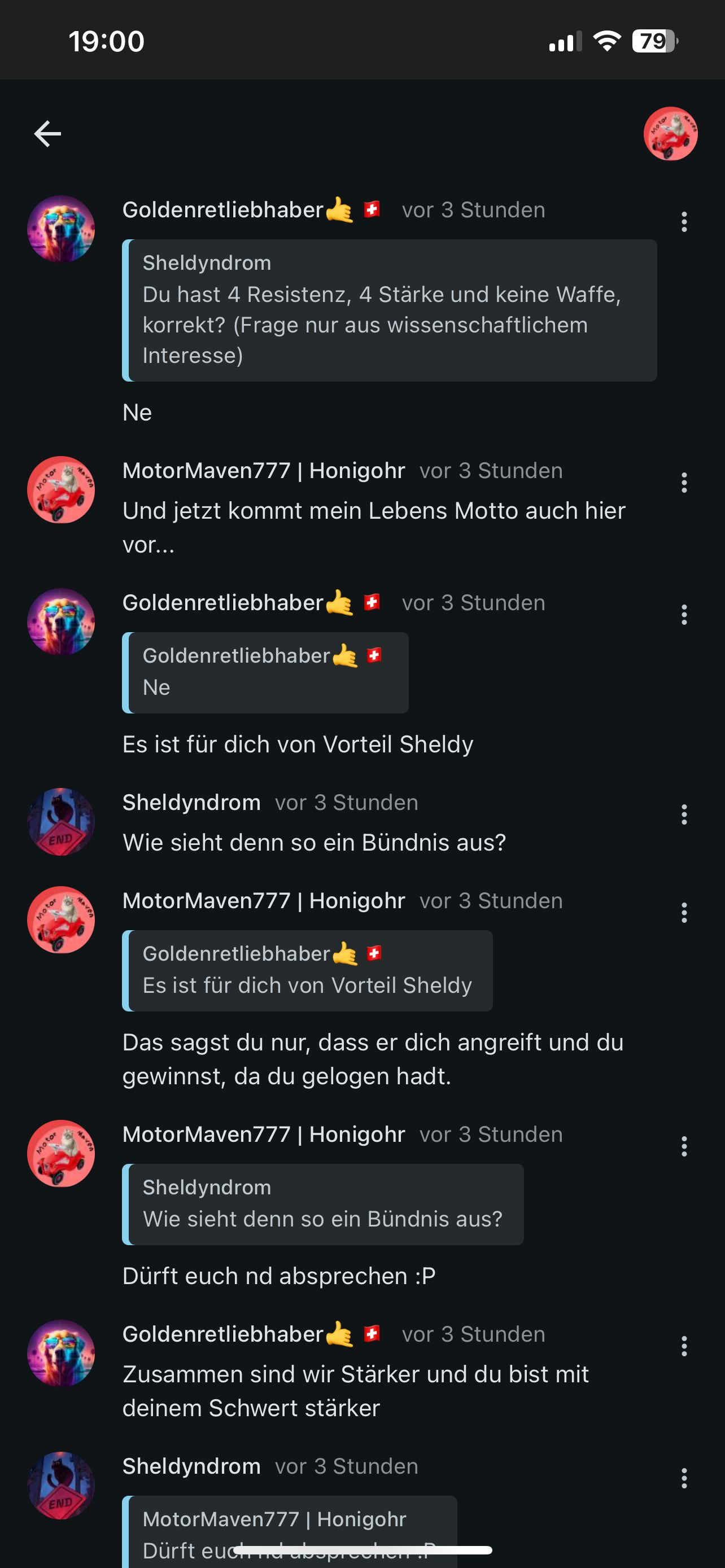Viewport: 725px width, 1568px height.
Task: Open options for "Es ist für dich von Vorteil Sheldy" message
Action: coord(684,615)
